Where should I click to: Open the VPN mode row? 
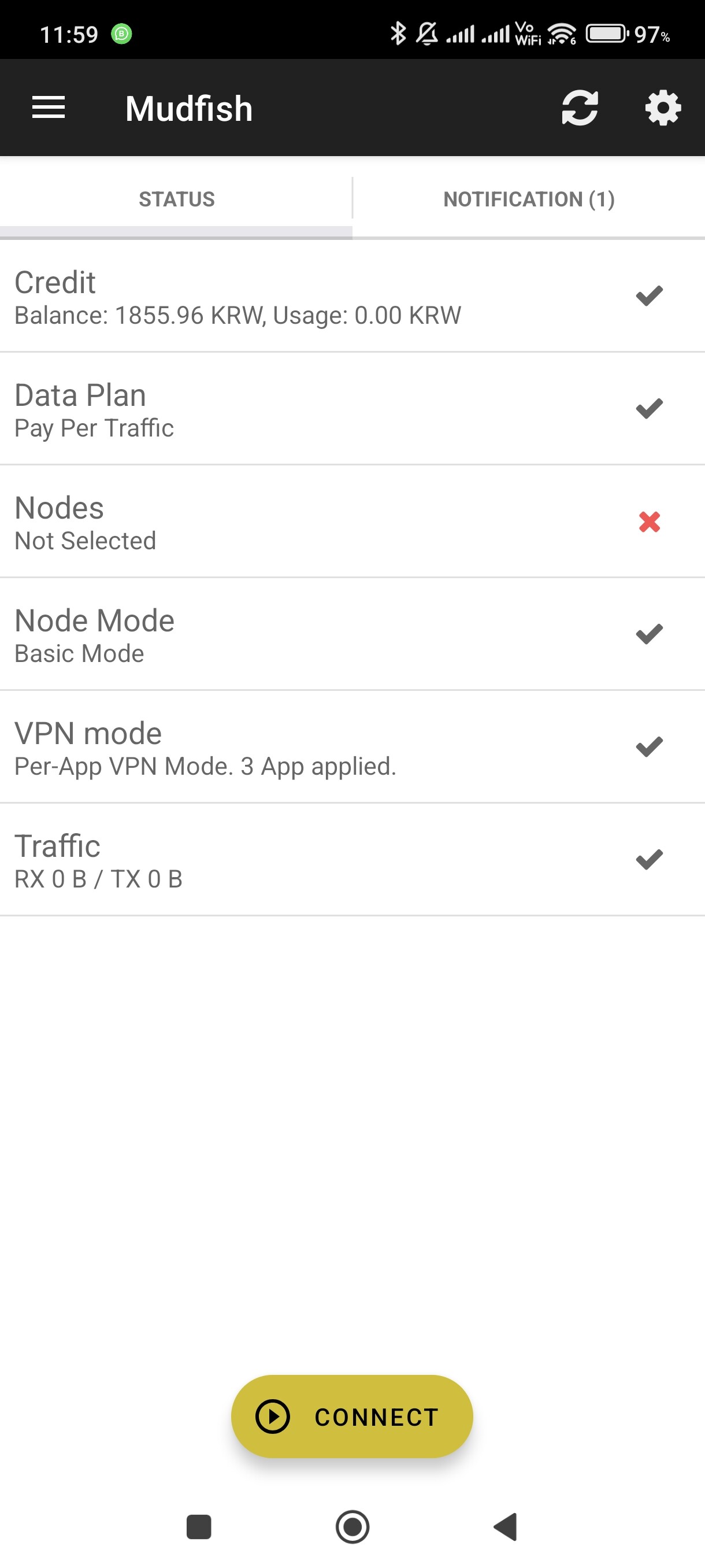click(352, 747)
